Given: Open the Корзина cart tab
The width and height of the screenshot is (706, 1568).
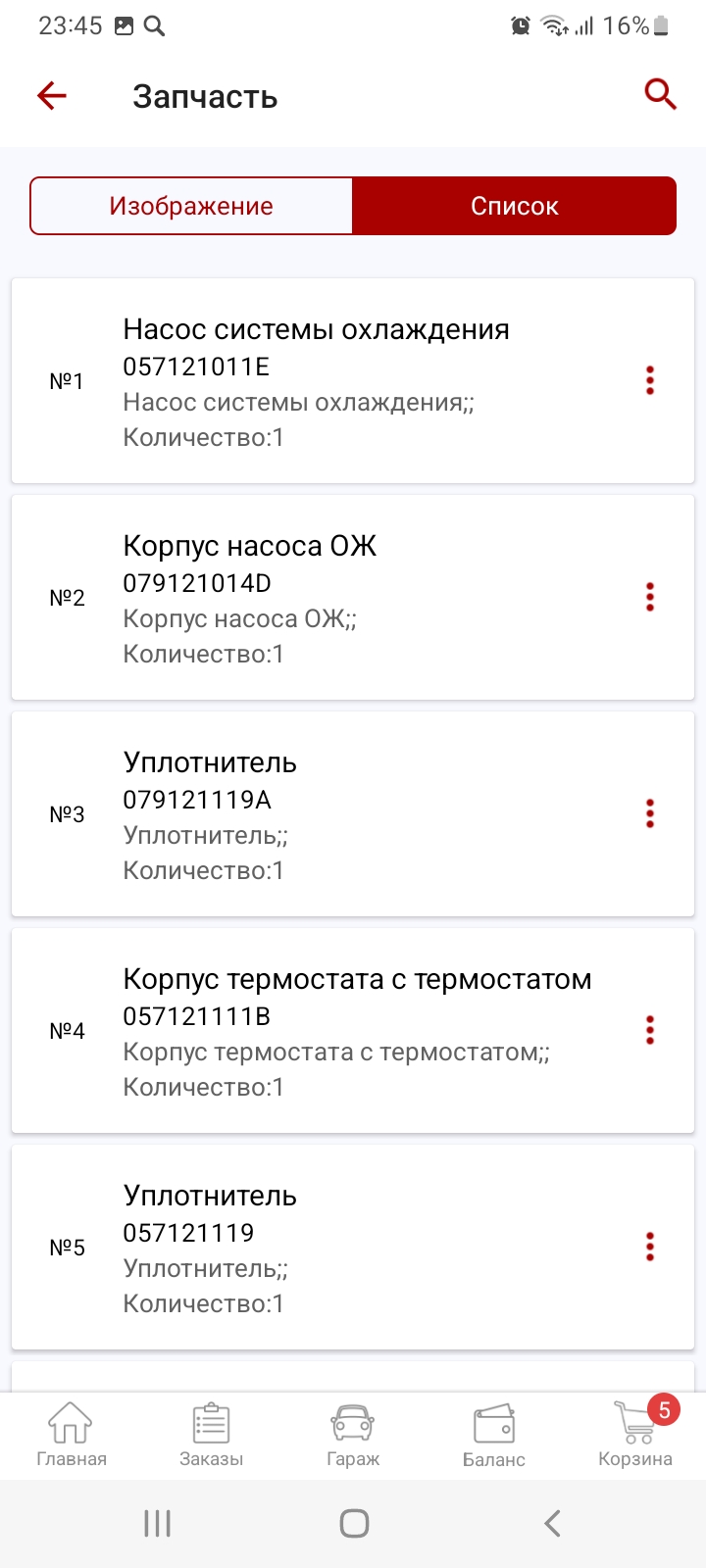Looking at the screenshot, I should coord(635,1435).
